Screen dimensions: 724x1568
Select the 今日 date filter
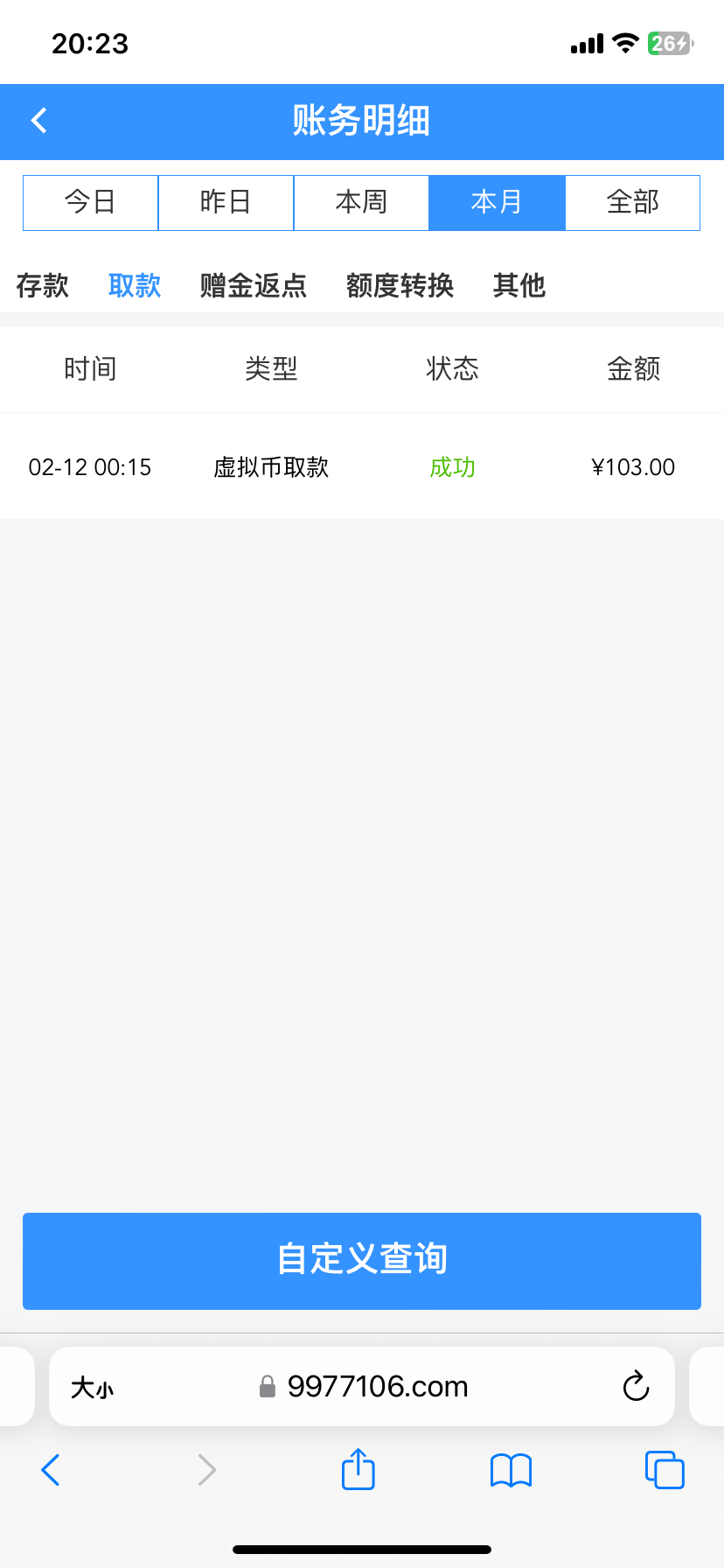click(x=90, y=202)
